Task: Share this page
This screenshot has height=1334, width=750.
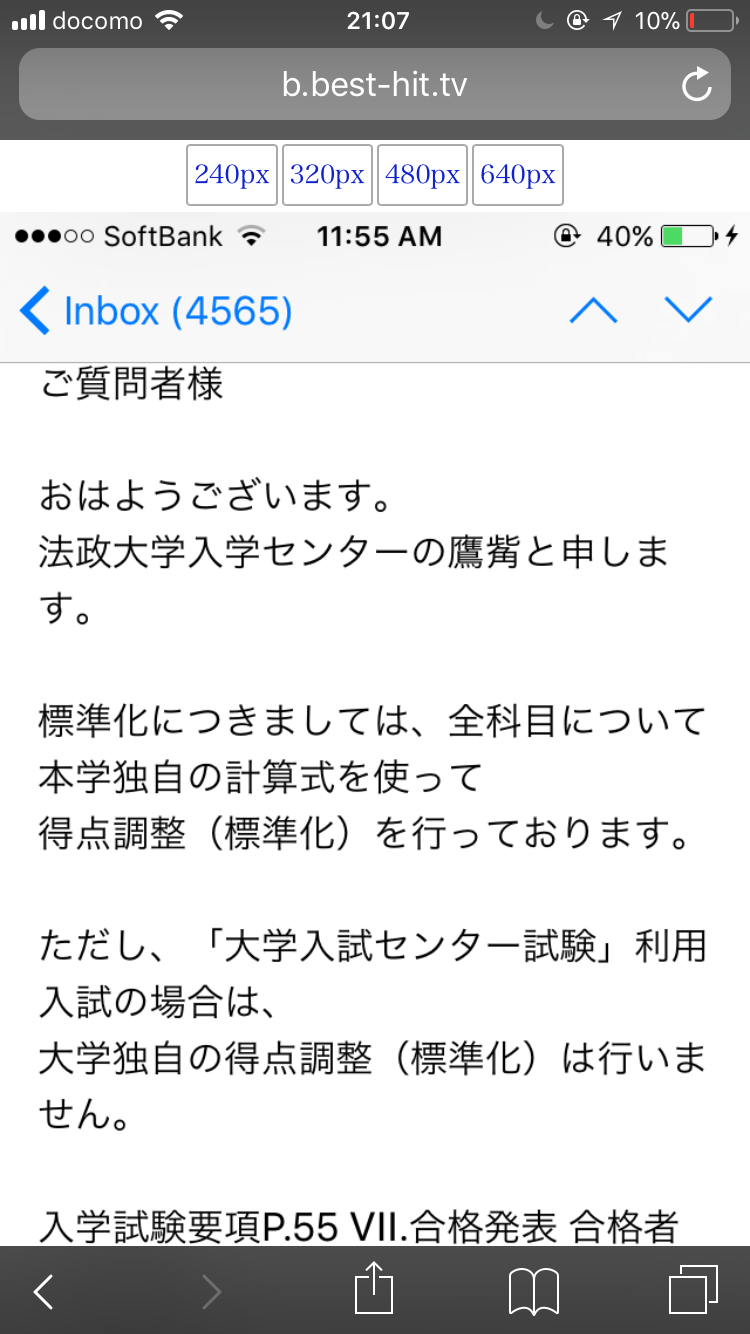Action: click(x=375, y=1290)
